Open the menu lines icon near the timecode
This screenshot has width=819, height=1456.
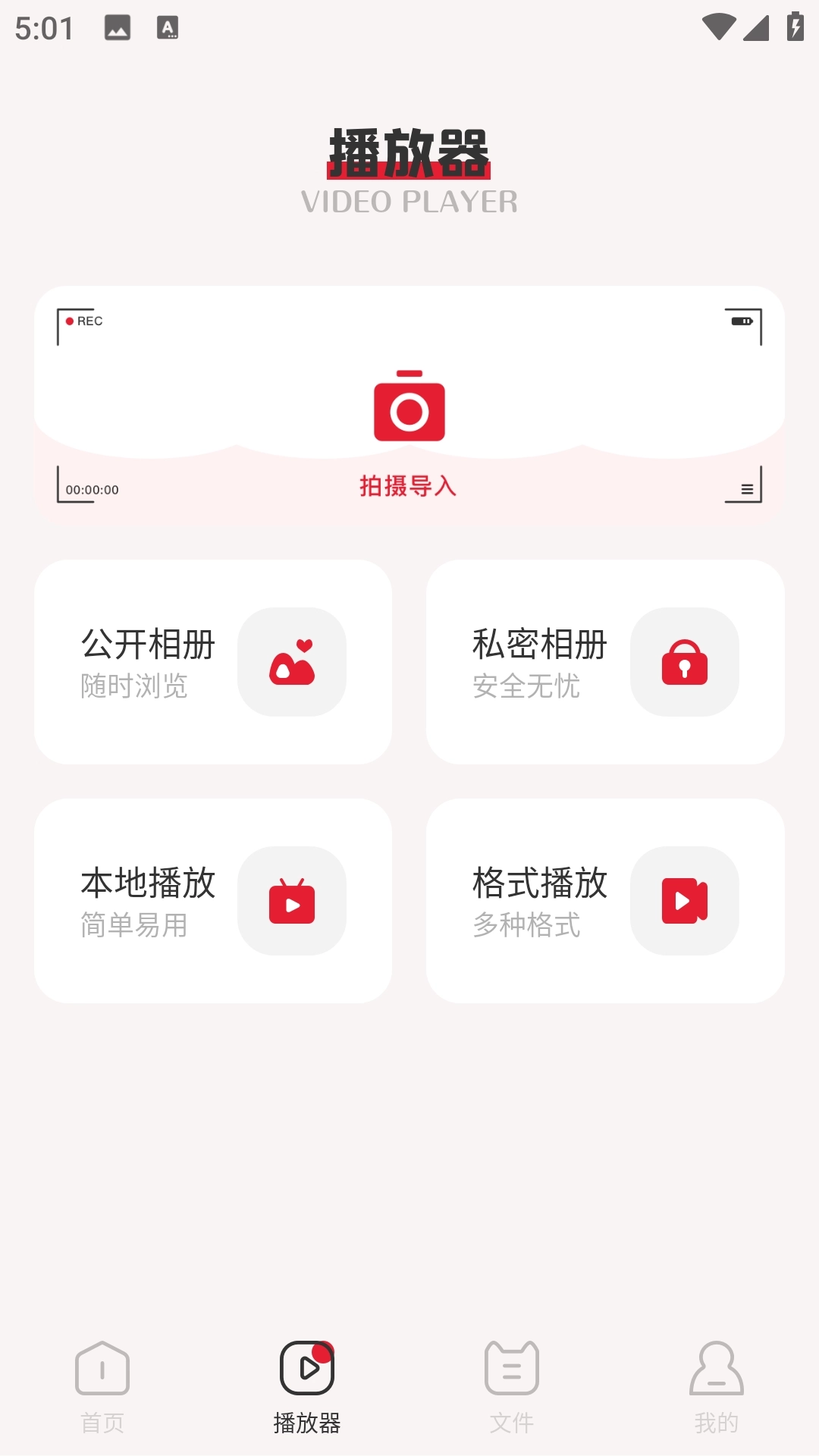[747, 488]
